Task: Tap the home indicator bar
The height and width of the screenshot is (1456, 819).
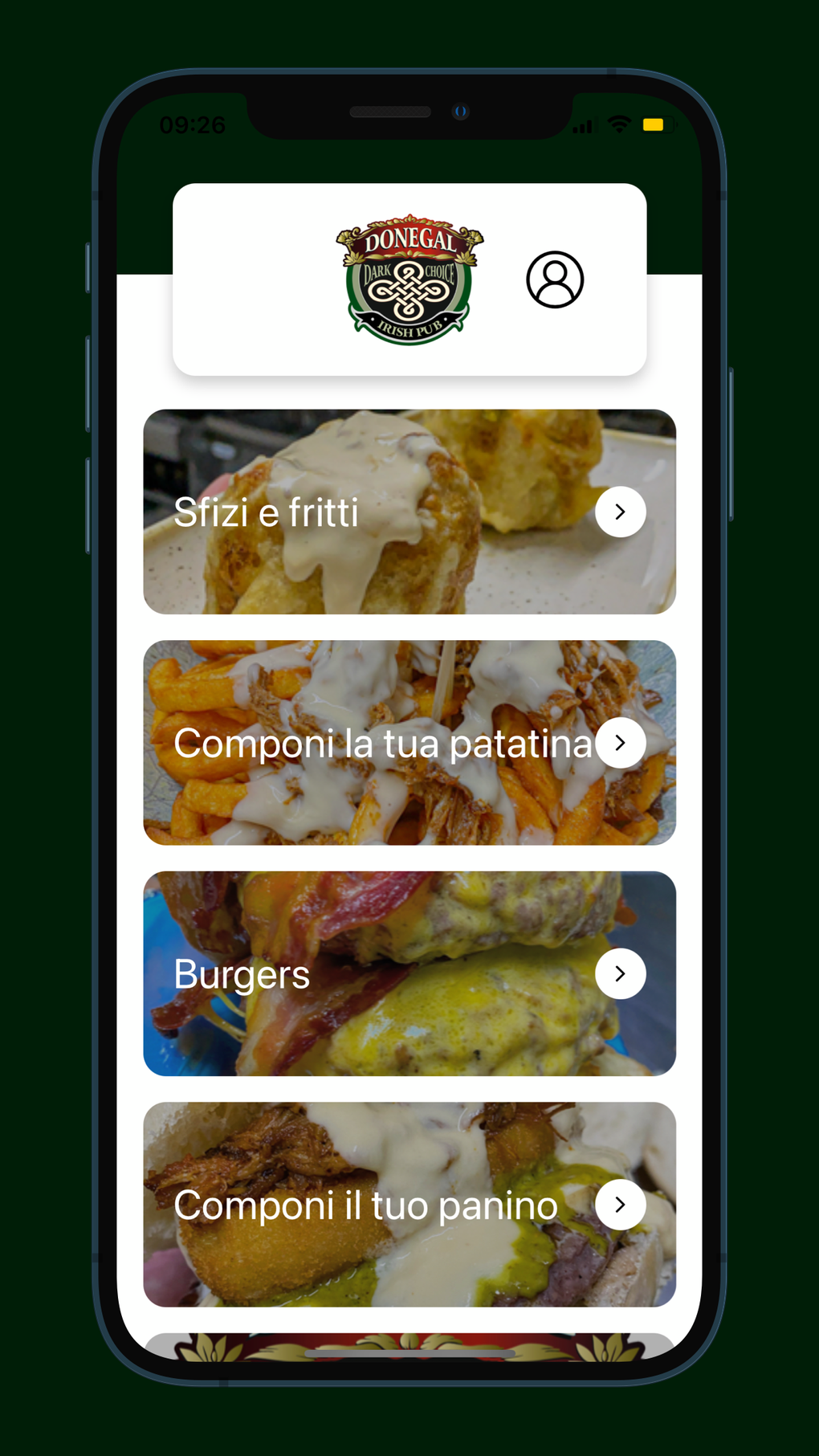Action: 409,1352
